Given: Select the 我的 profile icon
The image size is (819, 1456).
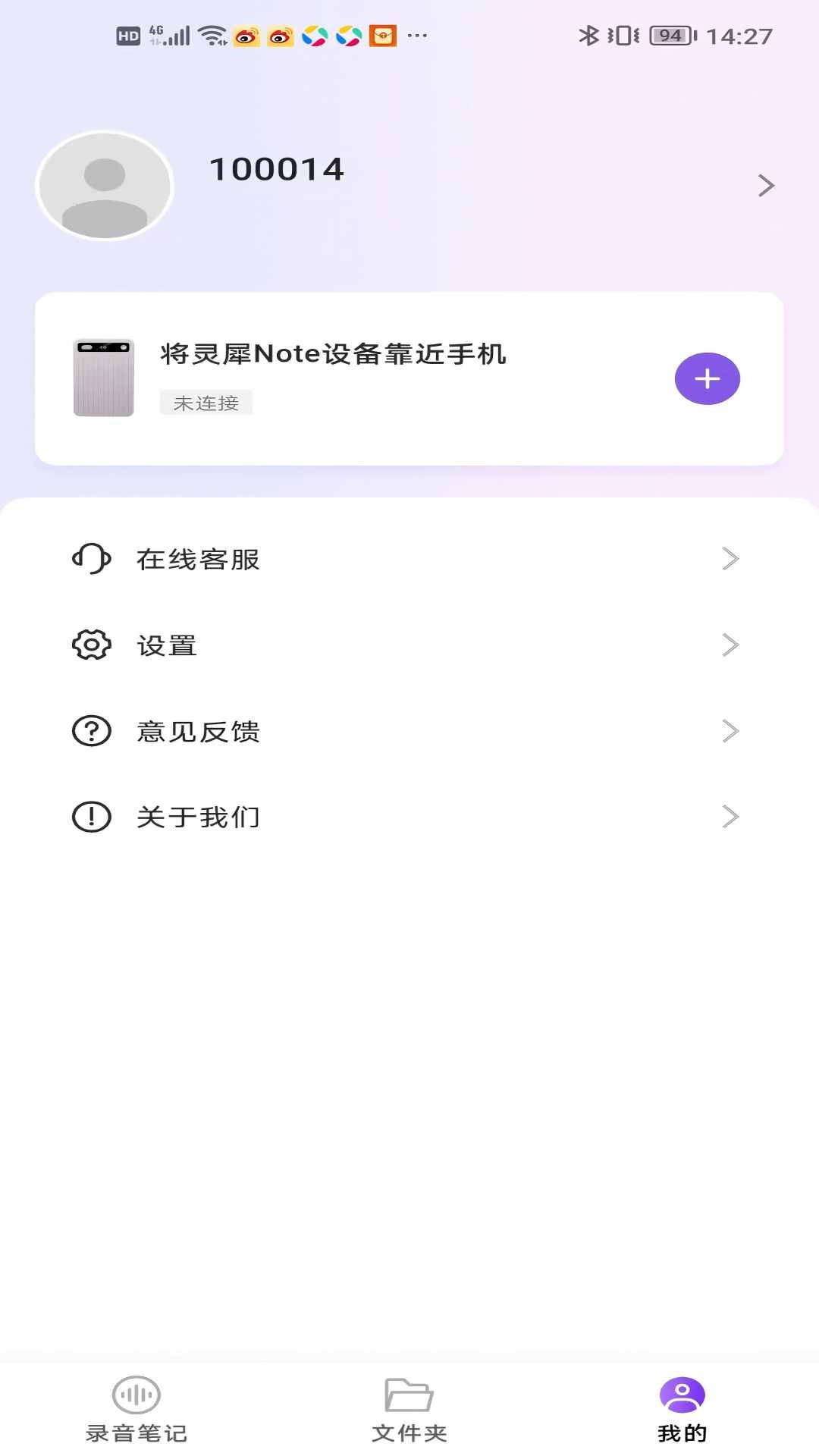Looking at the screenshot, I should (680, 1395).
